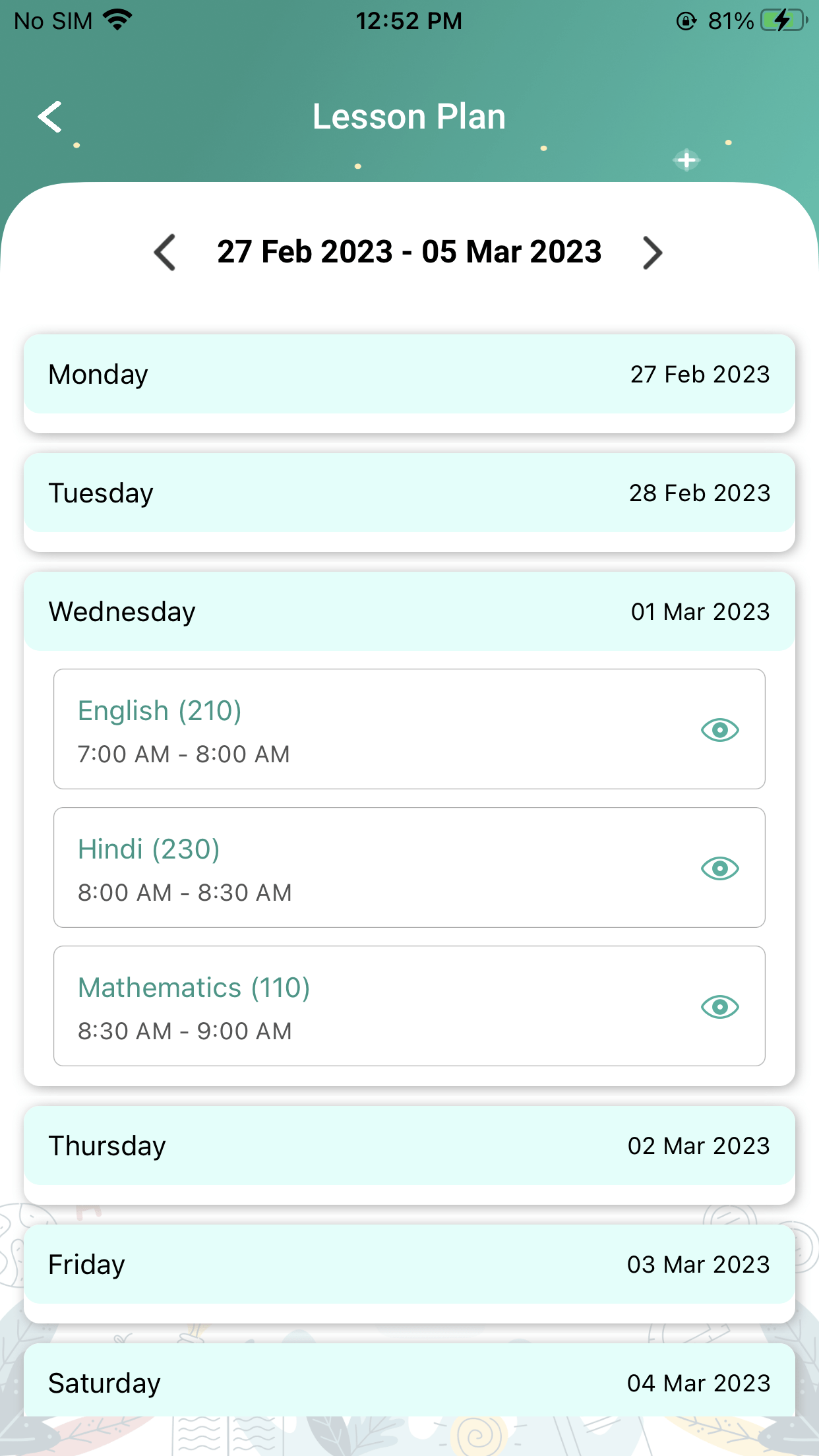View the Hindi (230) lesson plan
Screen dimensions: 819x1456
[x=719, y=868]
